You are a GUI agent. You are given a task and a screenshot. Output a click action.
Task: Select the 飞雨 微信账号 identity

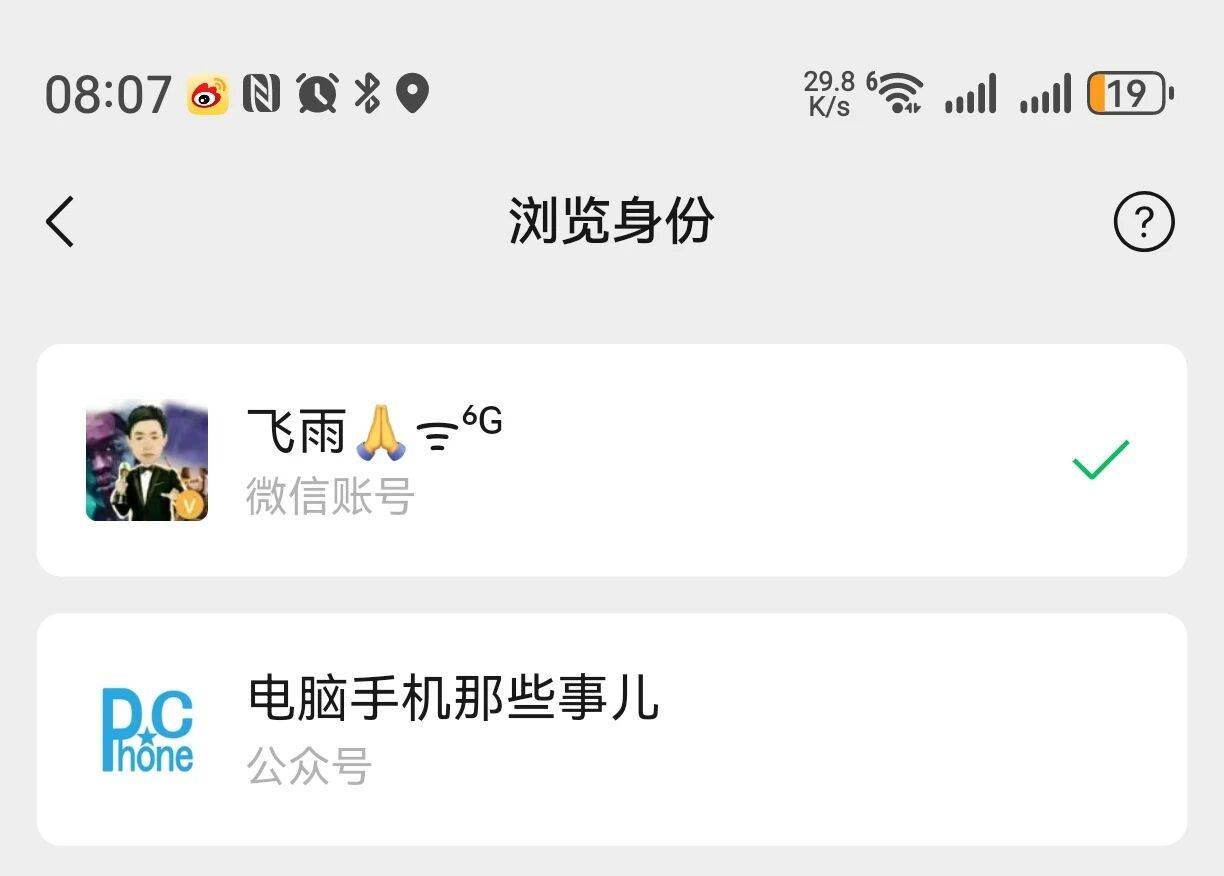[610, 460]
